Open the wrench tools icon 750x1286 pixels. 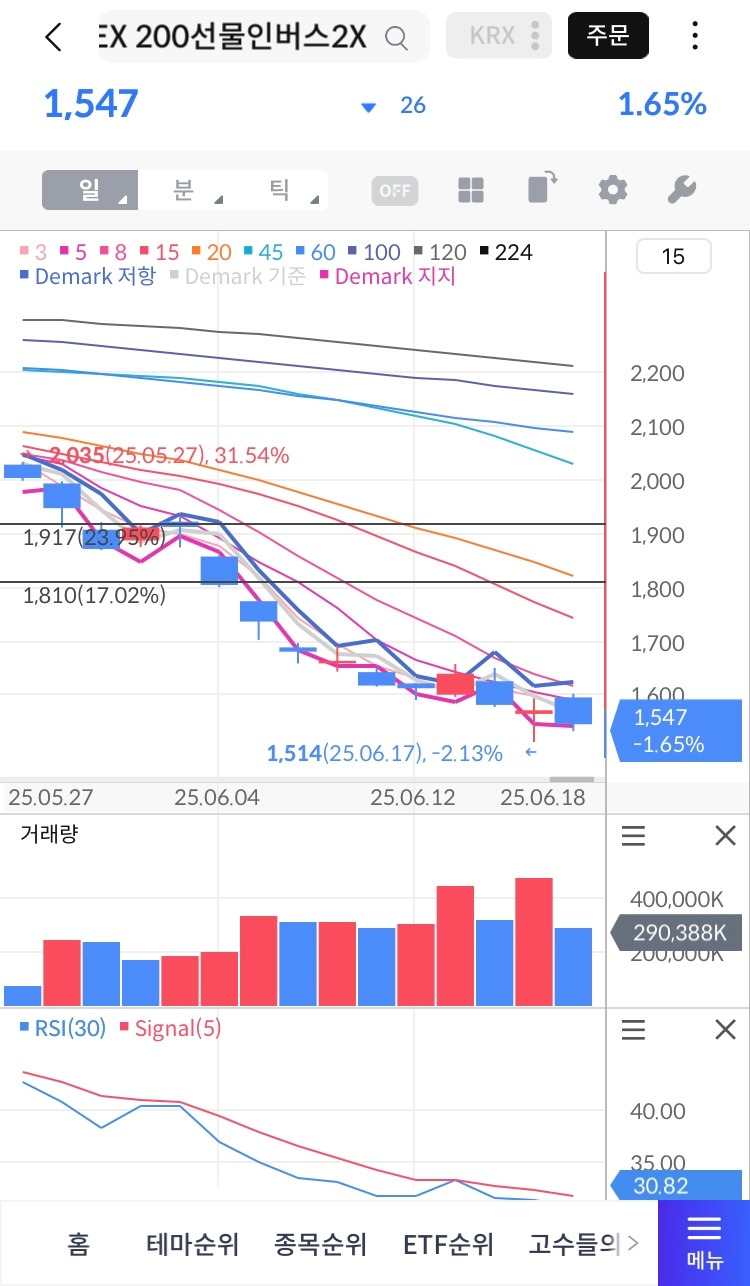pyautogui.click(x=681, y=189)
